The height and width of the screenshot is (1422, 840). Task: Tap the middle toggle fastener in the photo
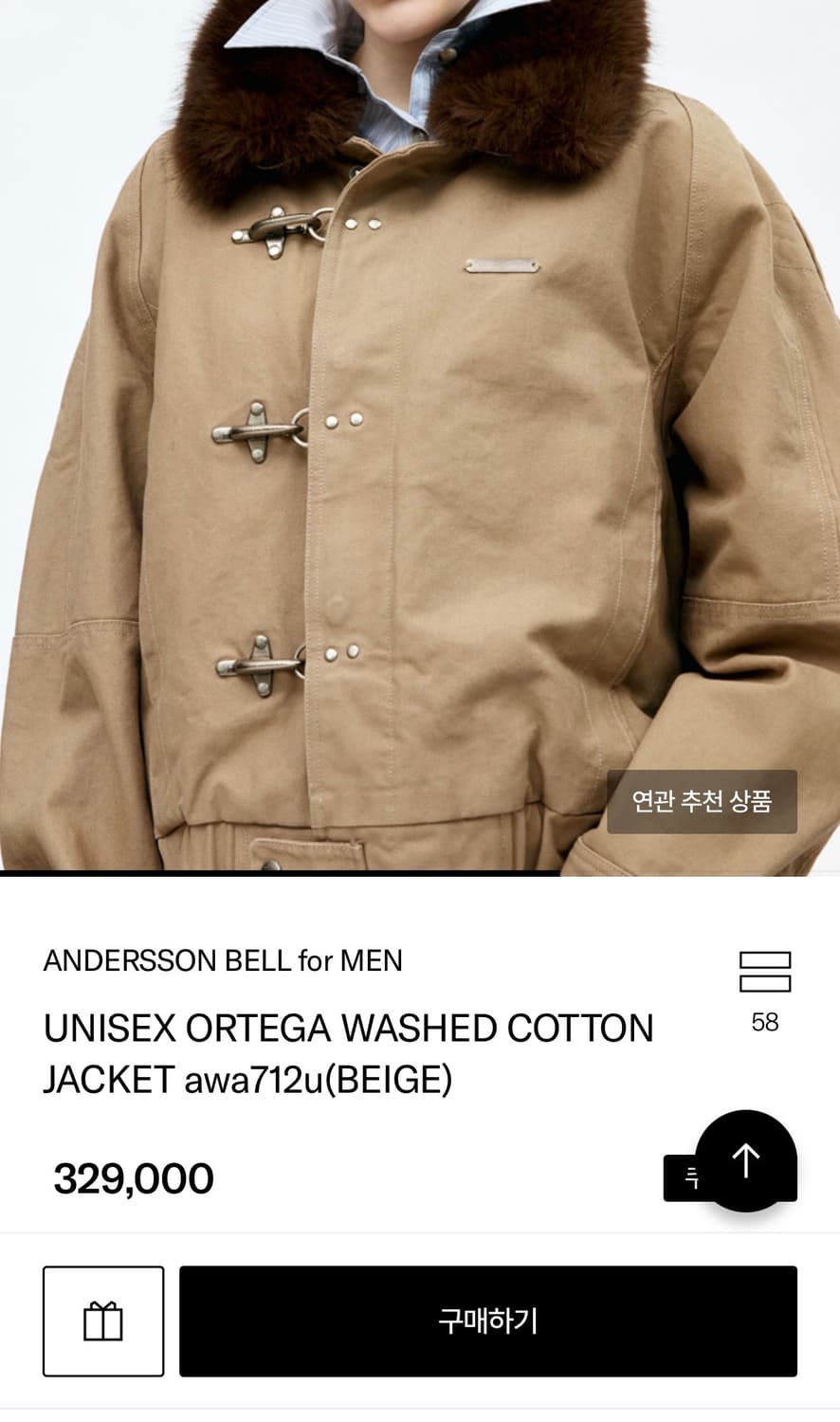(256, 431)
